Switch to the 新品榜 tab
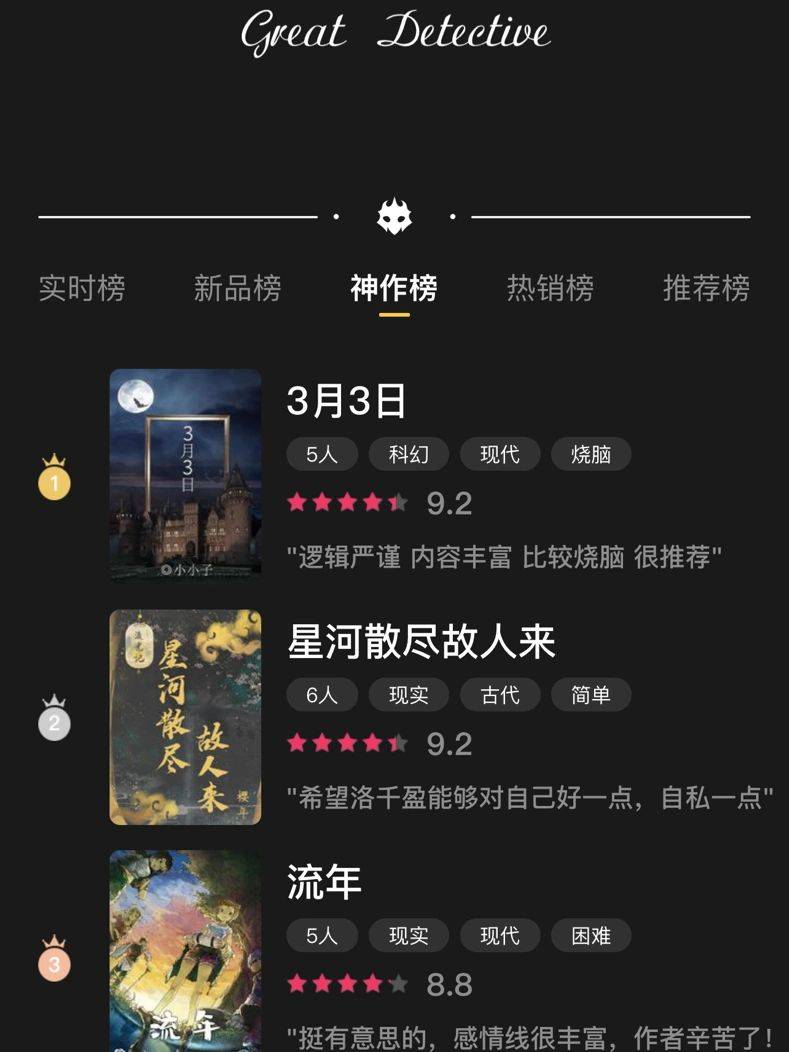 [238, 288]
